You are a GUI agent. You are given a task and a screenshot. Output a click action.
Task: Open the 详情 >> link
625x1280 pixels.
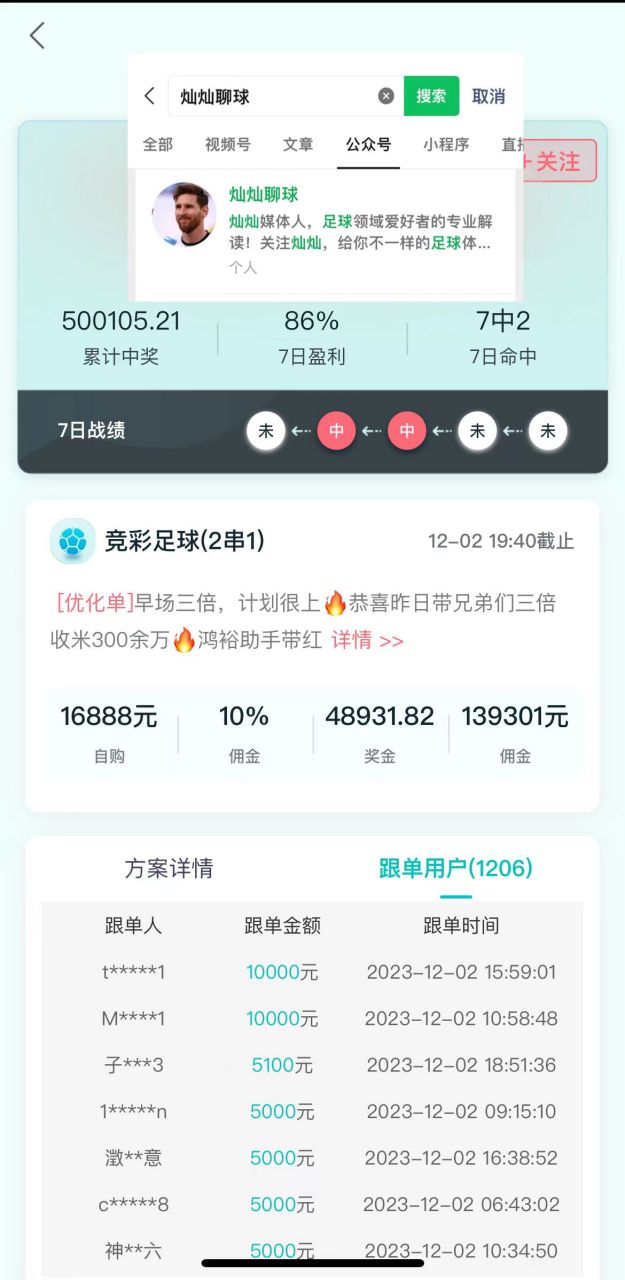click(x=367, y=641)
